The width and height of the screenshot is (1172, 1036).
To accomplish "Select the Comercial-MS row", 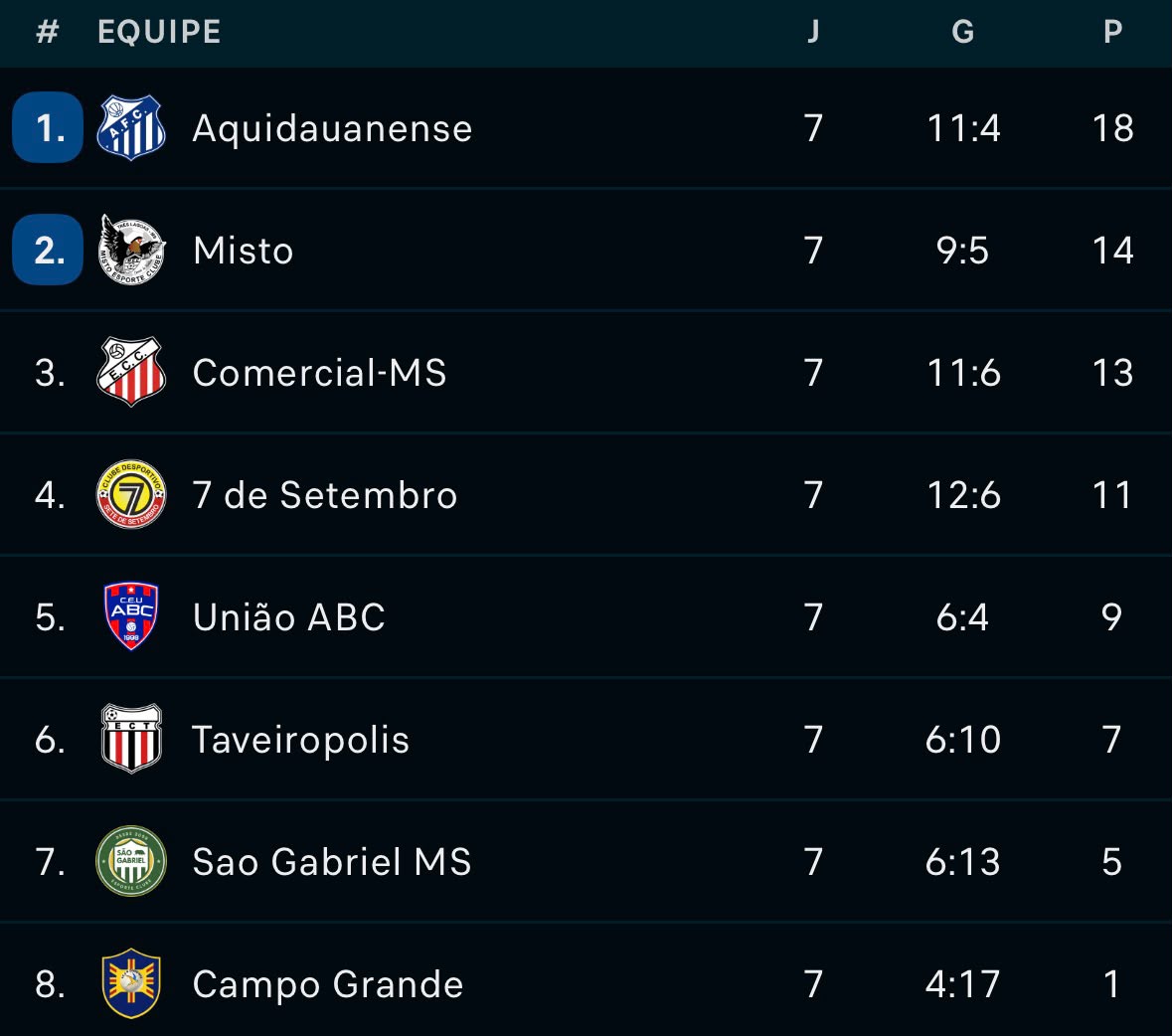I will click(x=586, y=372).
